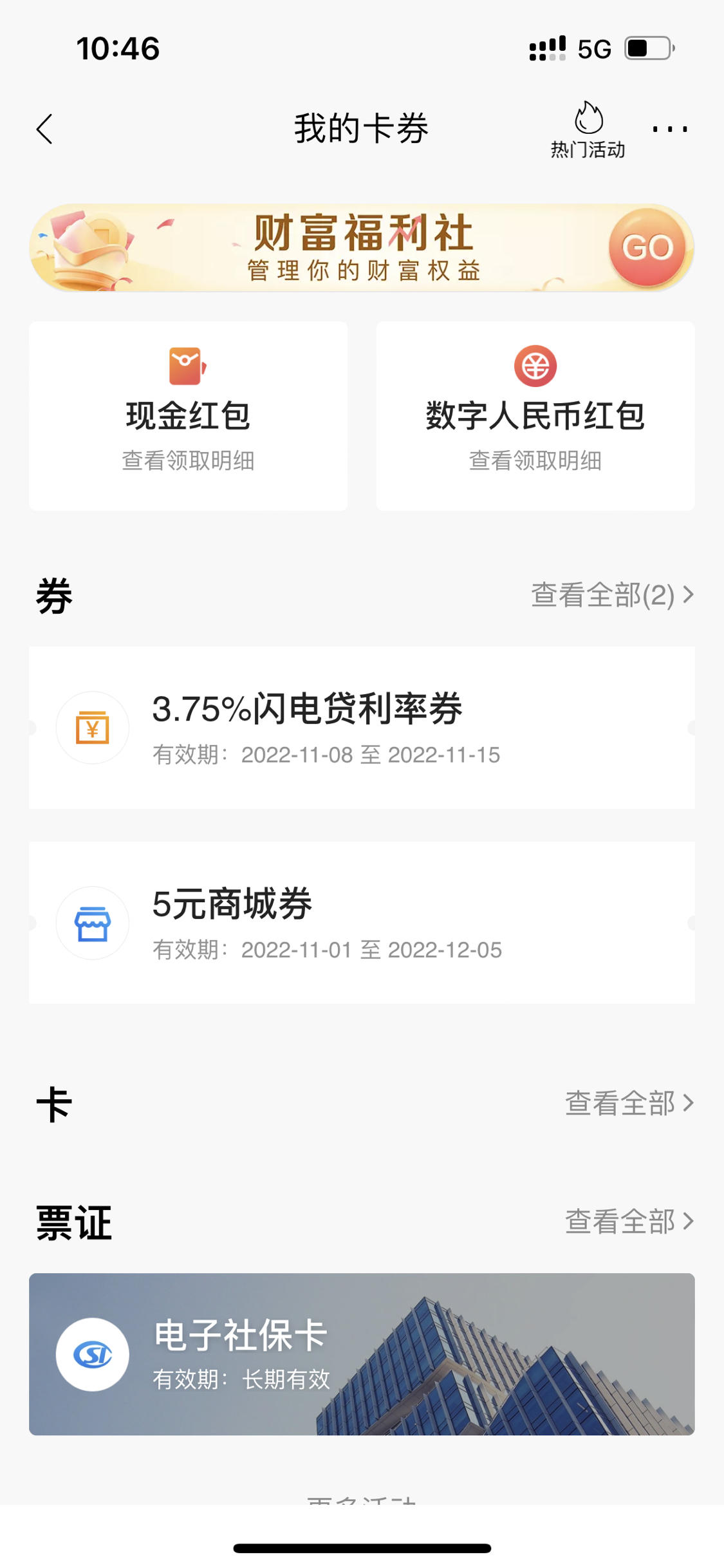Open the three-dot overflow menu
The image size is (724, 1568).
pyautogui.click(x=670, y=129)
